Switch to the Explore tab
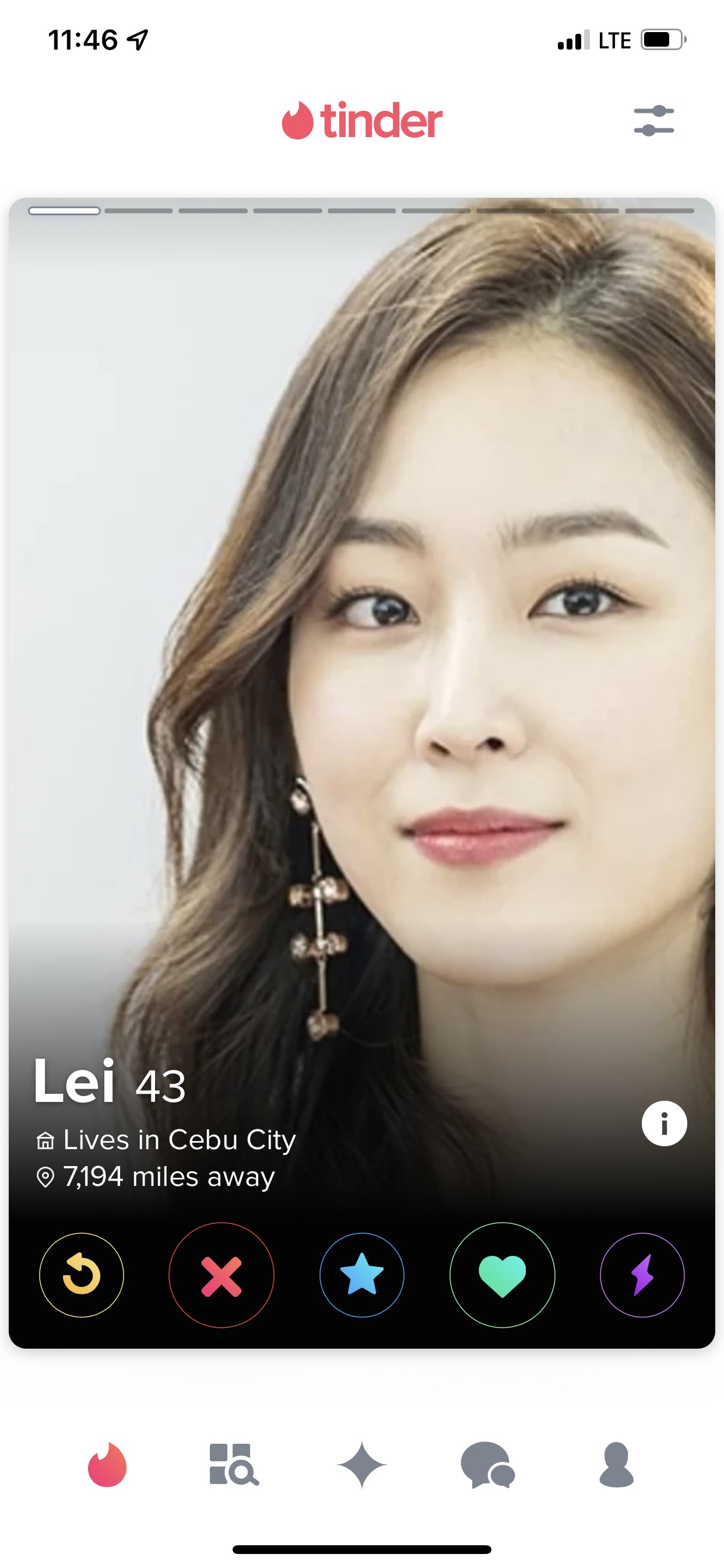This screenshot has height=1568, width=724. [x=234, y=1465]
